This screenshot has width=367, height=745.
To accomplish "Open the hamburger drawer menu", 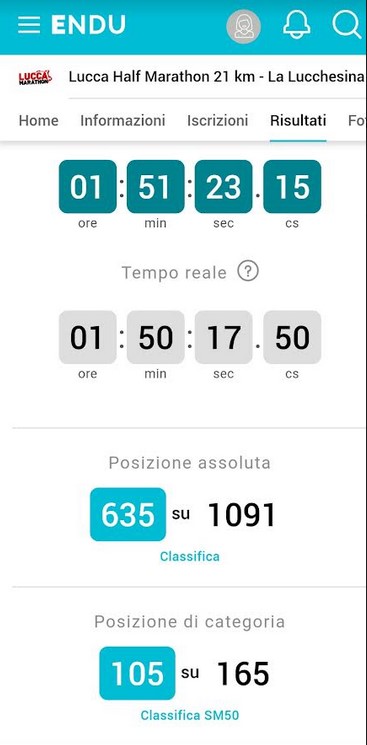I will coord(29,25).
